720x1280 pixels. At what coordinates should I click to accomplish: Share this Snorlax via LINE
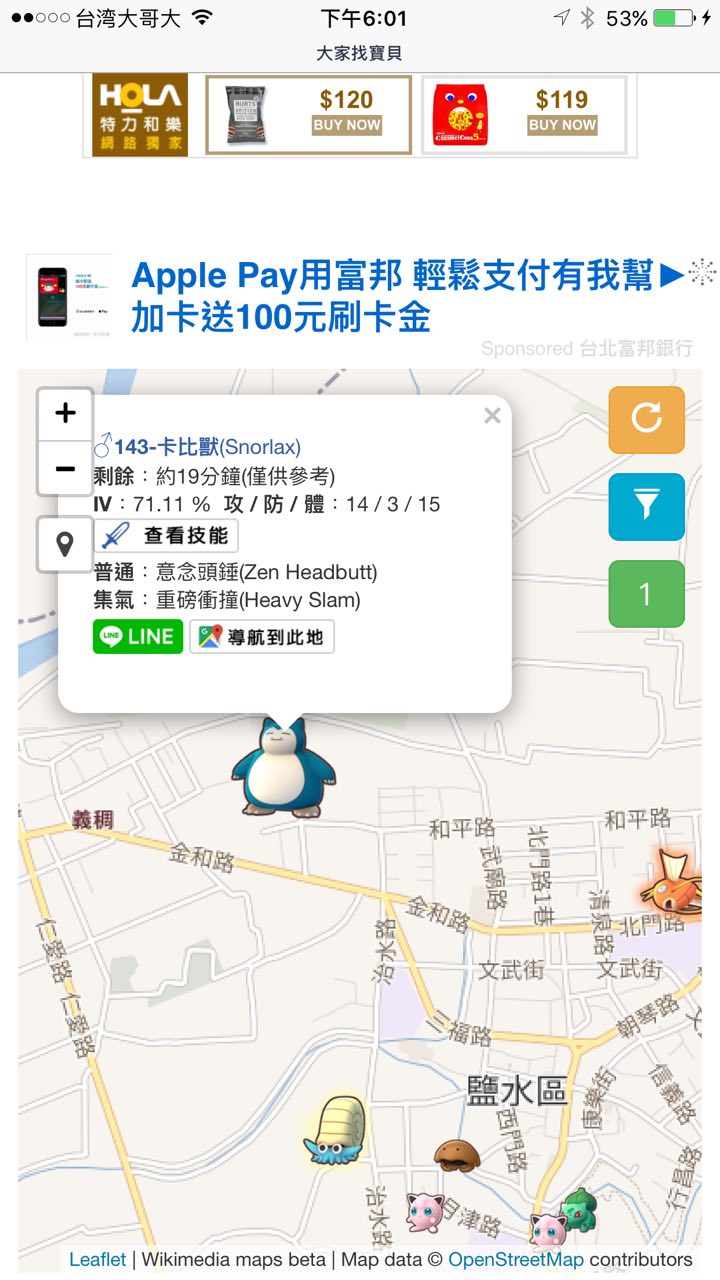click(x=138, y=637)
